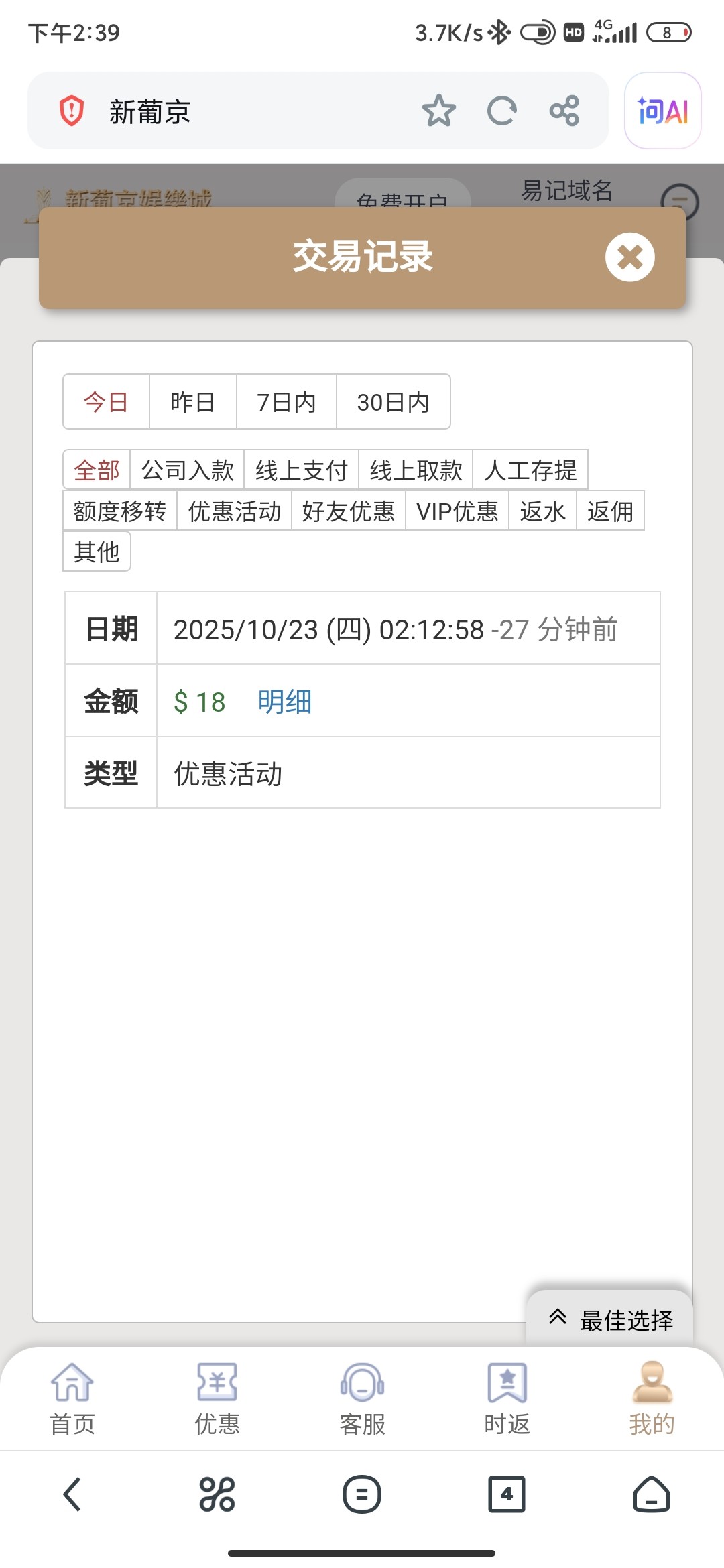724x1568 pixels.
Task: Open the browser tabs switcher
Action: click(507, 1494)
